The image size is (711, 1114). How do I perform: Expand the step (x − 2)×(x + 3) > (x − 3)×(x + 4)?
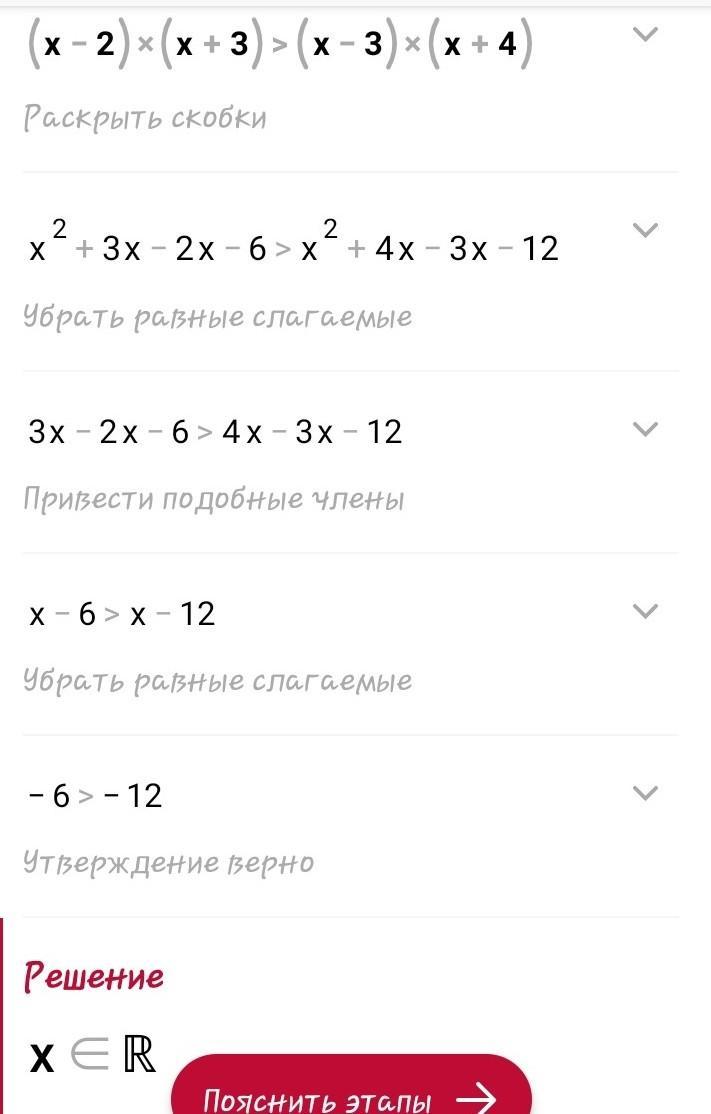tap(647, 35)
